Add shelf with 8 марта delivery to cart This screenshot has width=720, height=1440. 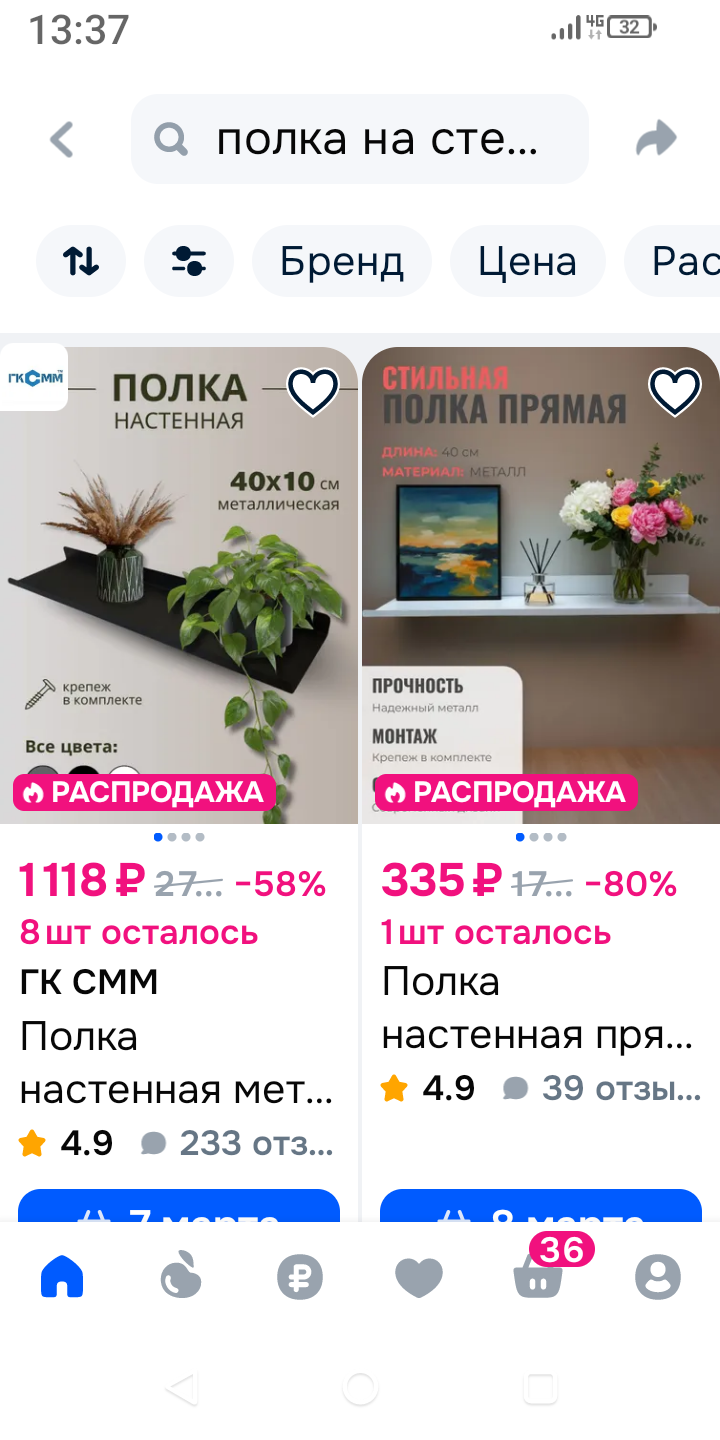[x=541, y=1208]
